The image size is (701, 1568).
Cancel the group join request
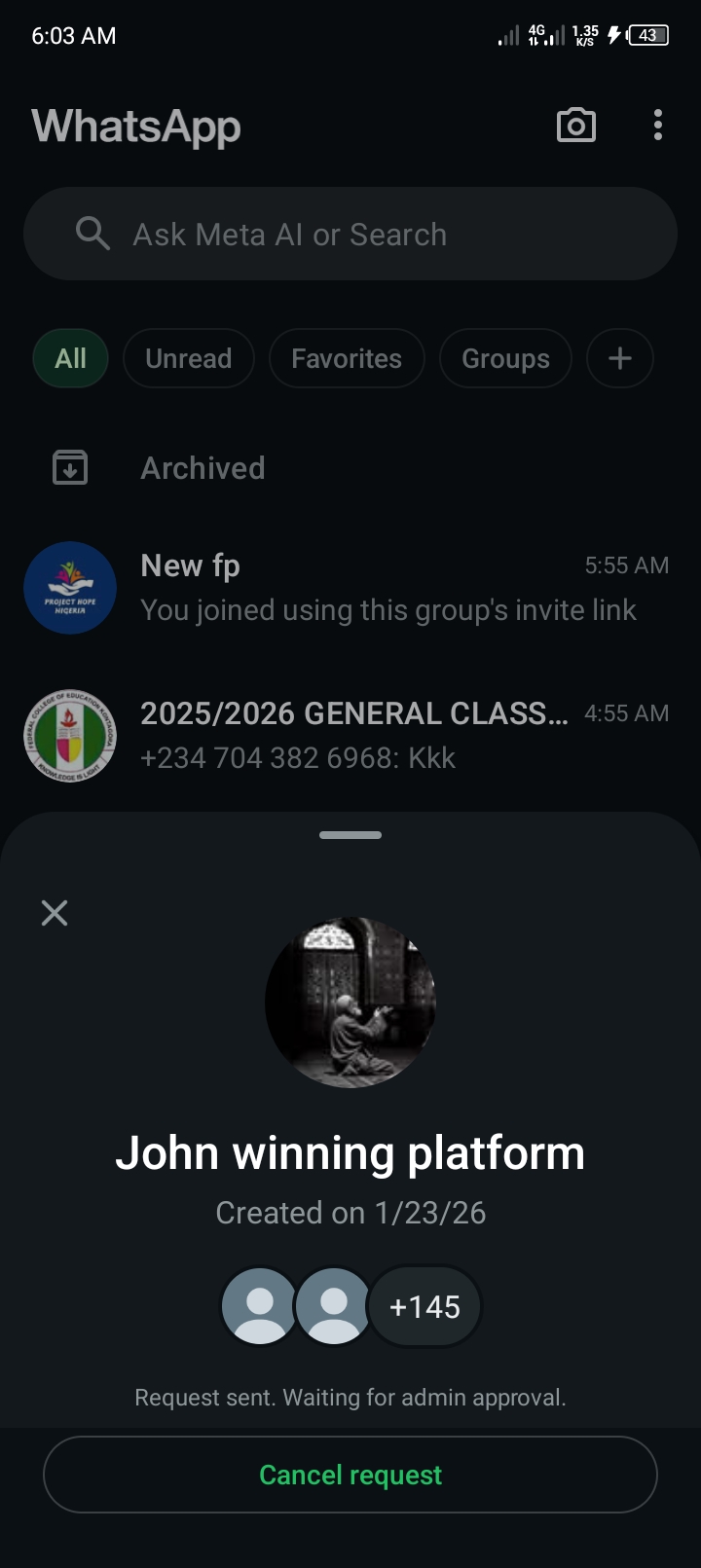click(350, 1475)
